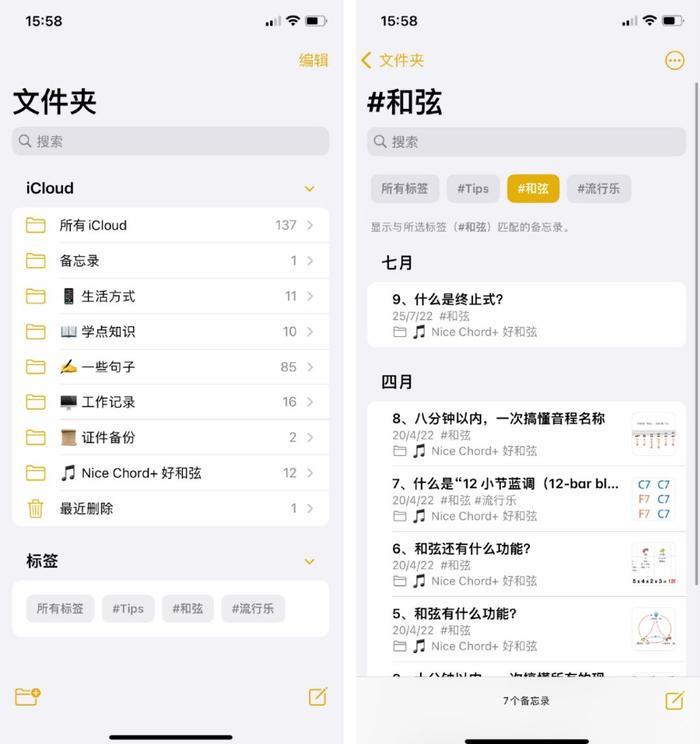Collapse the 标签 section chevron

(309, 562)
